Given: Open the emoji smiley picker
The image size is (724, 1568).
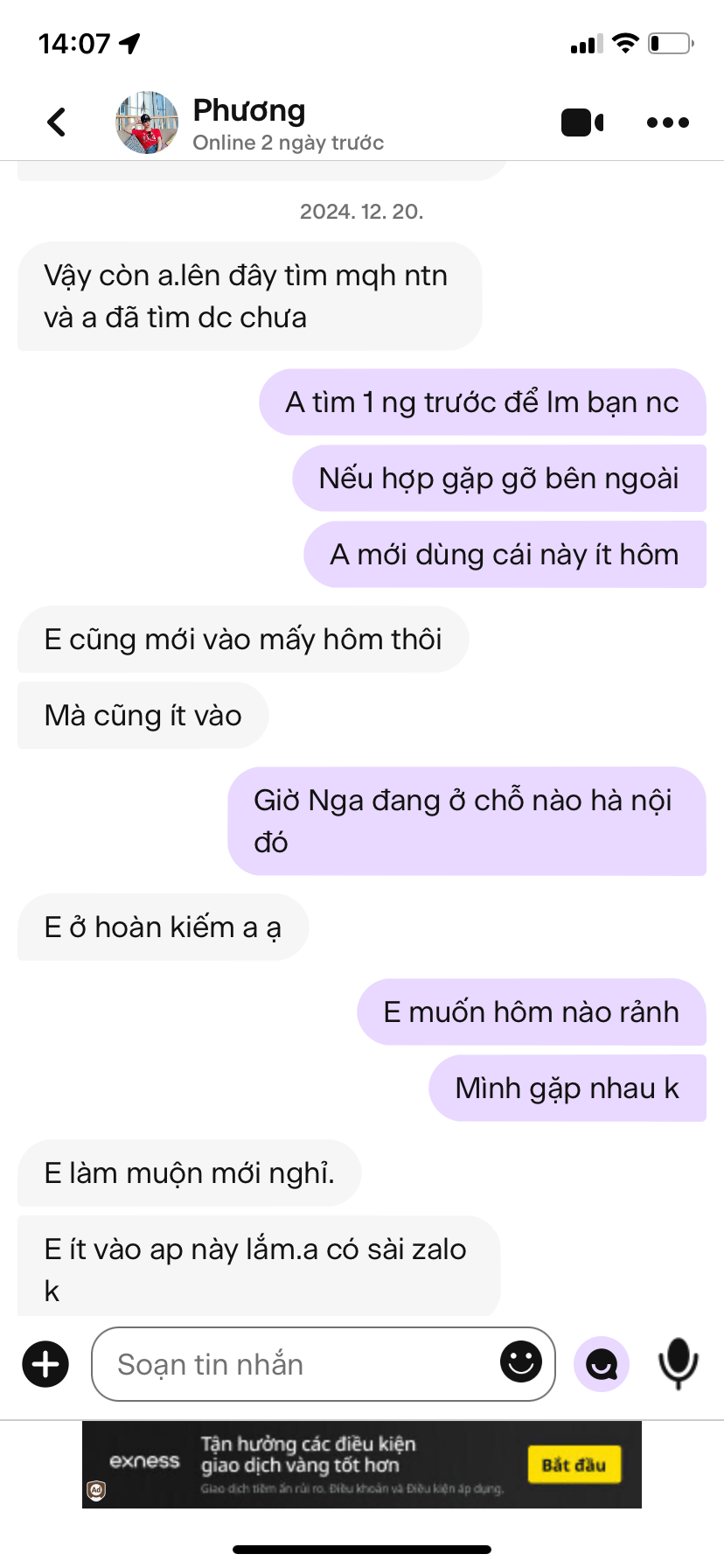Looking at the screenshot, I should [521, 1361].
